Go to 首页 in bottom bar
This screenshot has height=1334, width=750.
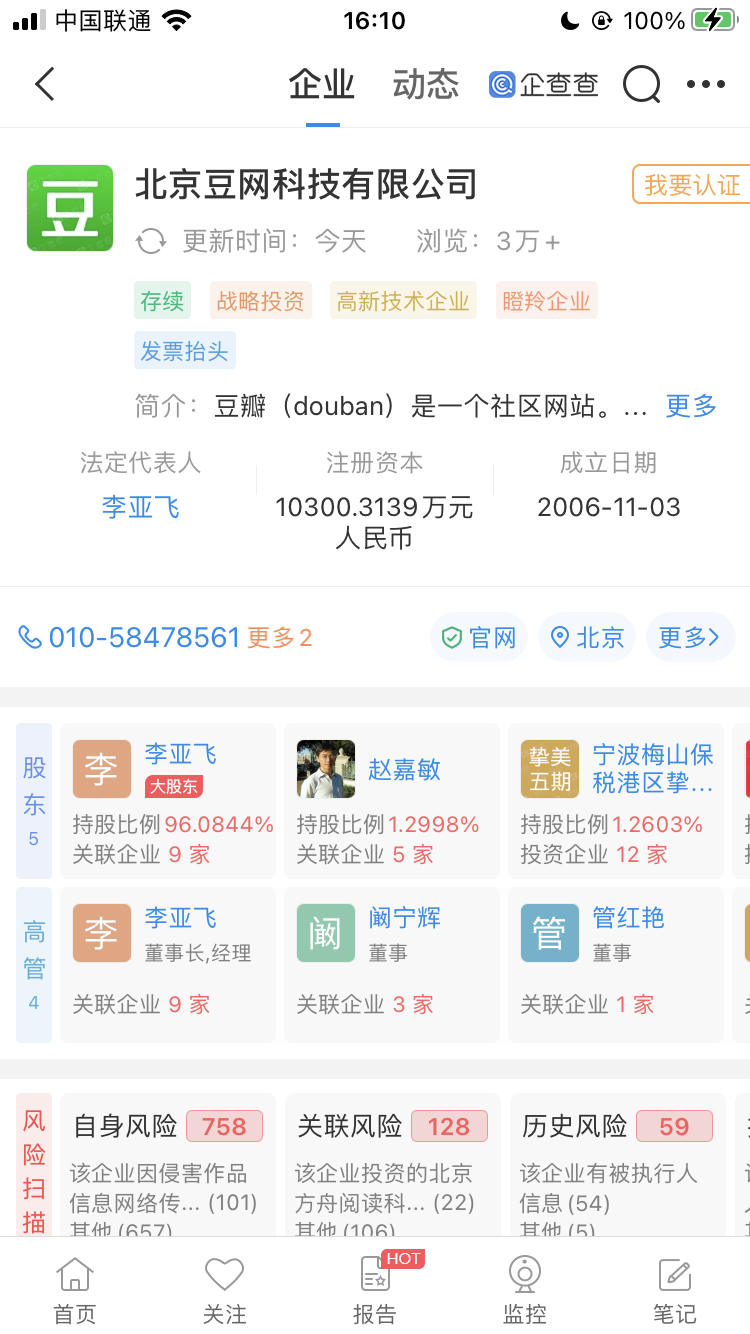75,1290
